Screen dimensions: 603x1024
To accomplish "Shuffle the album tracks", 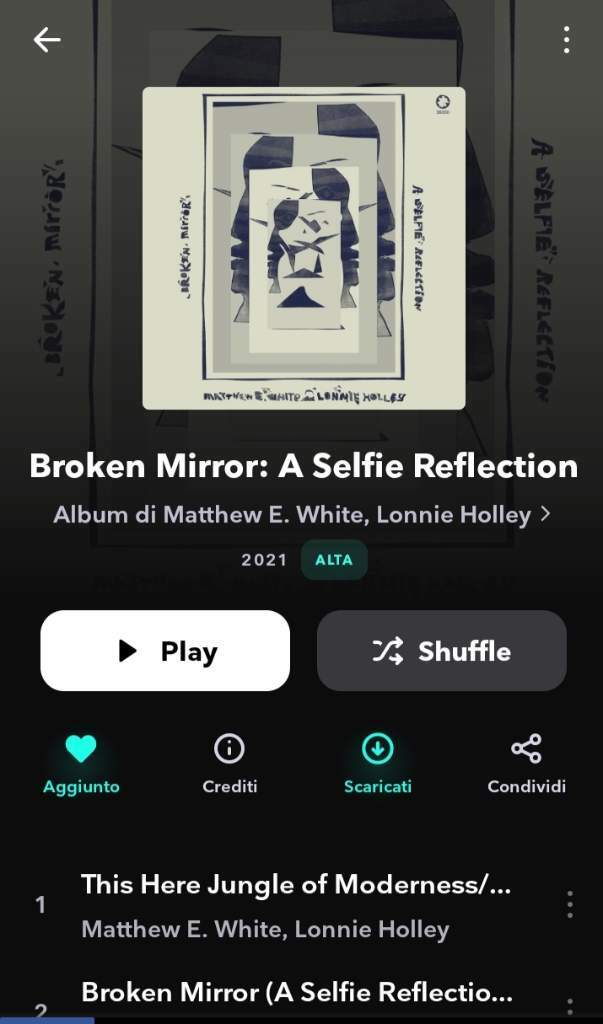I will [x=441, y=651].
